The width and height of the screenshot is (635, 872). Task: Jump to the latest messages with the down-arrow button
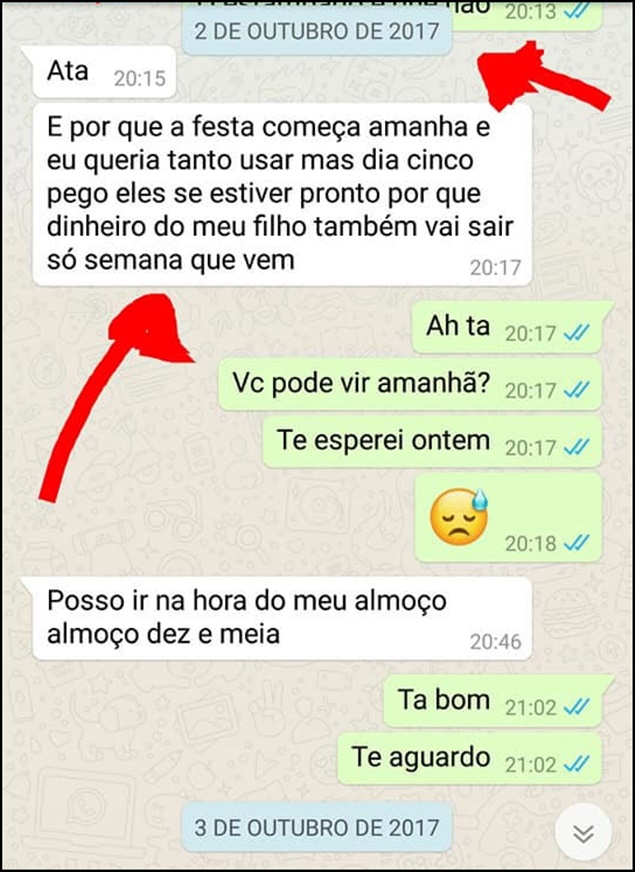coord(583,833)
